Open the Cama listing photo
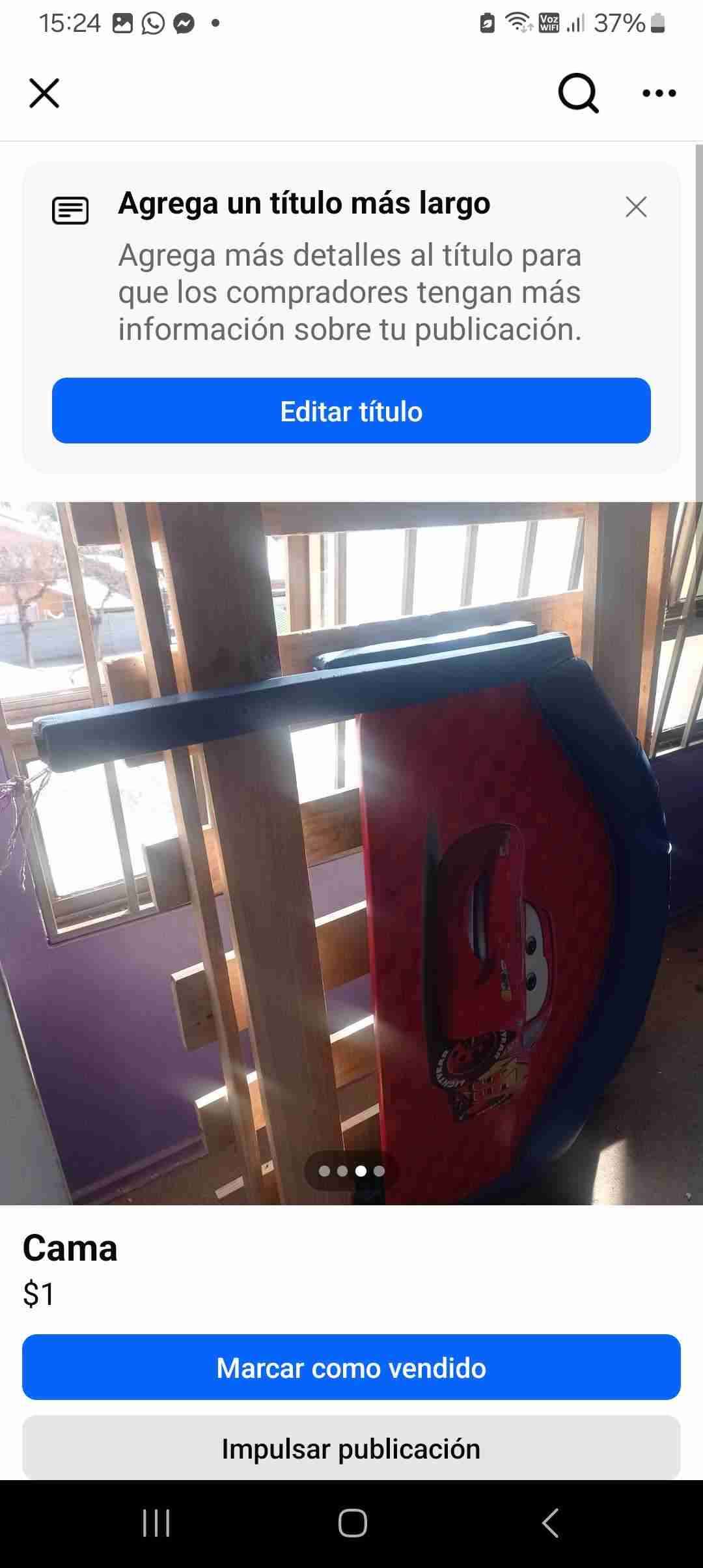The height and width of the screenshot is (1568, 703). [x=351, y=853]
